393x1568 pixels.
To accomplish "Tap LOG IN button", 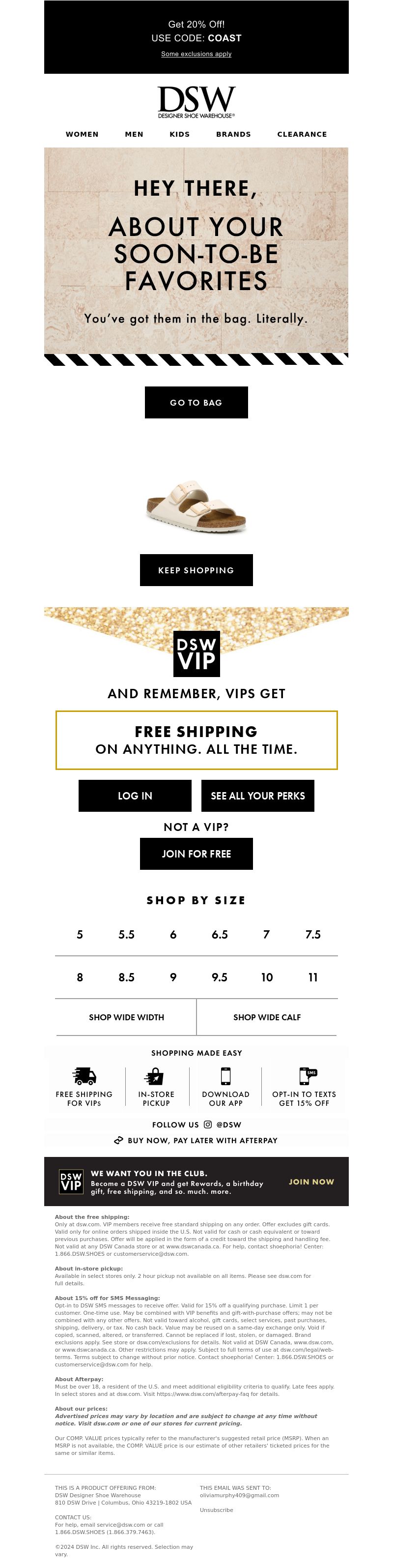I will pos(135,796).
